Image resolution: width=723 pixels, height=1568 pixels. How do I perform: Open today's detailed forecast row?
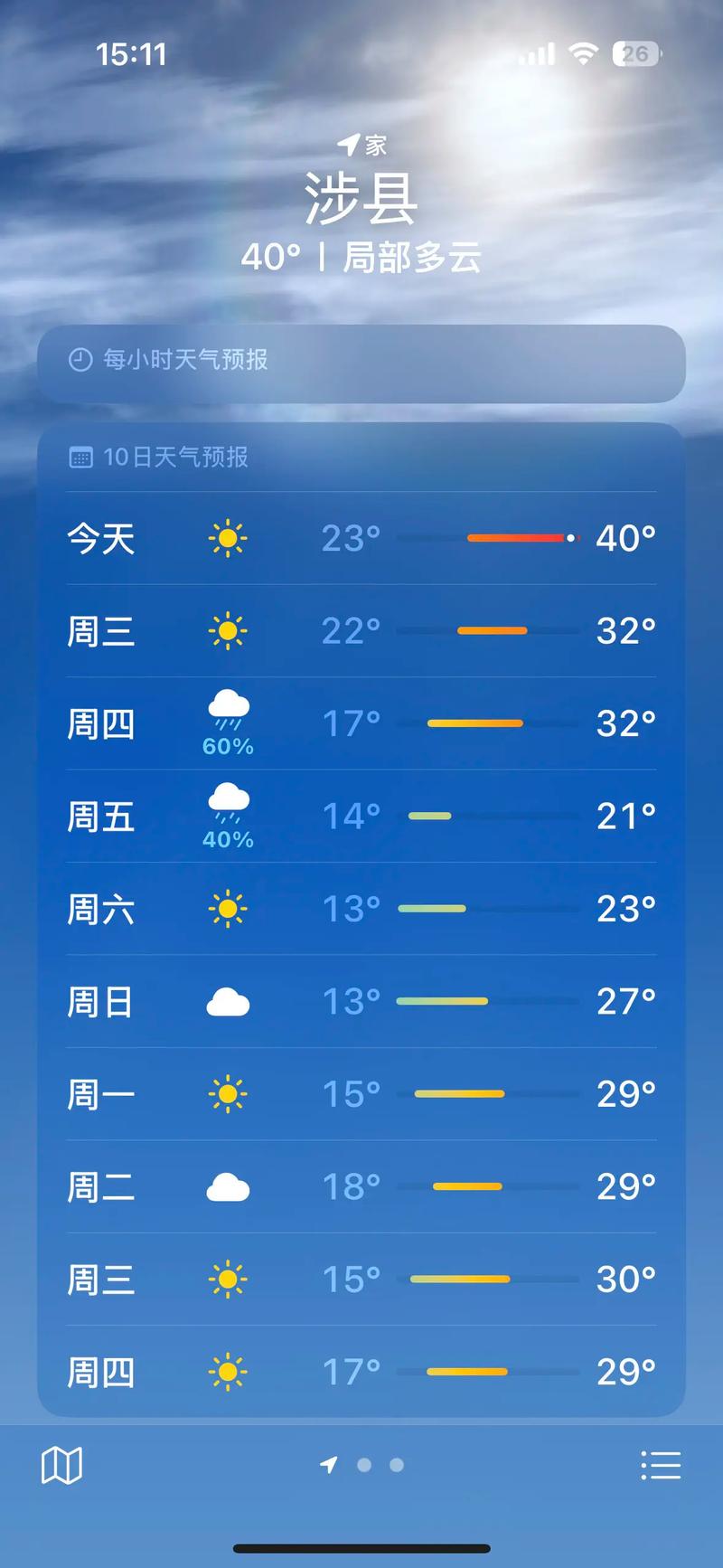361,538
